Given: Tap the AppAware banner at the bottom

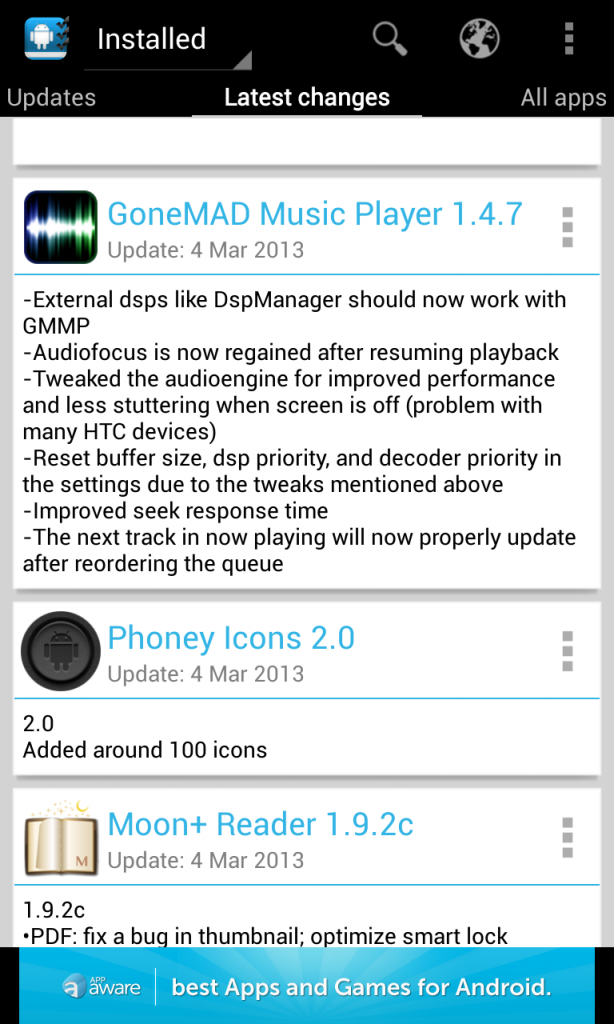Looking at the screenshot, I should click(x=307, y=987).
